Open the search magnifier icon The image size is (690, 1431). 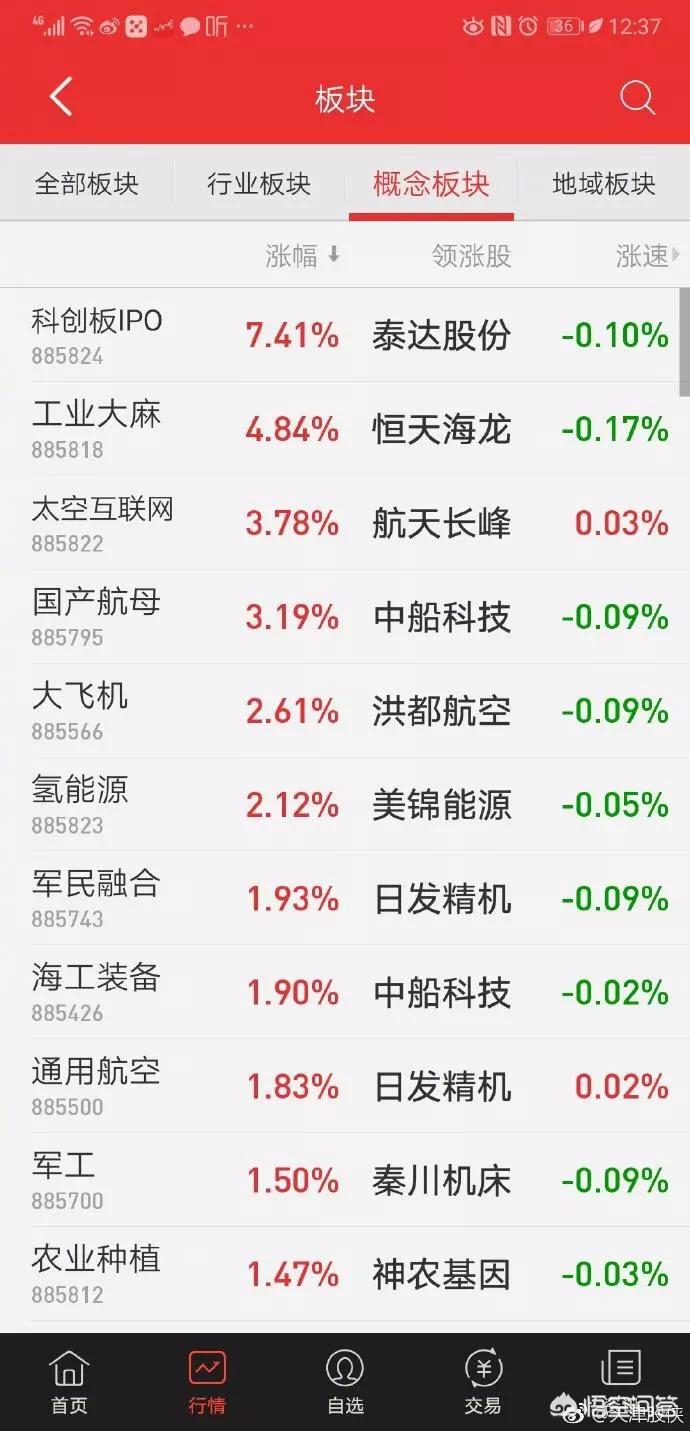[637, 98]
